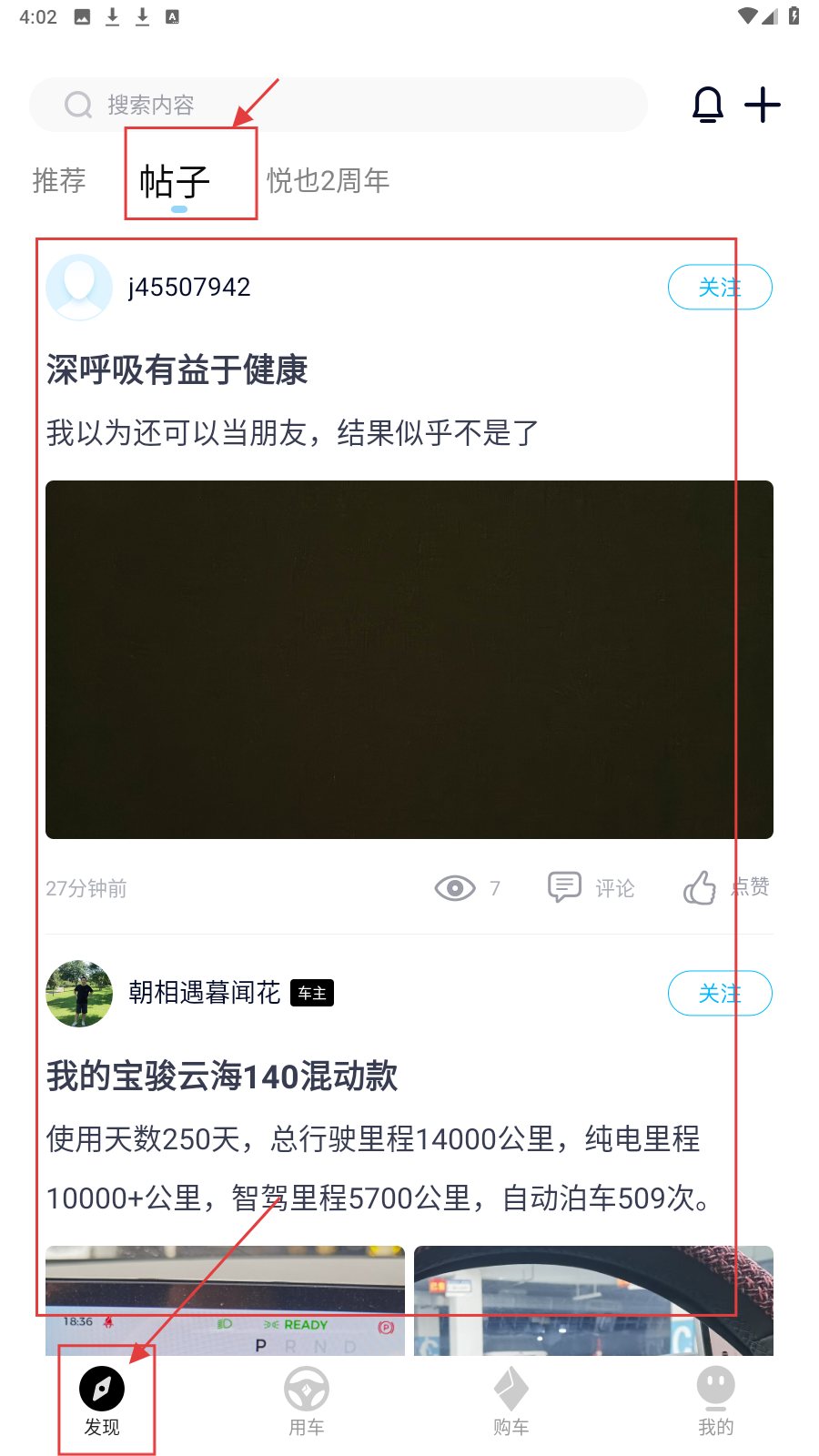Like the 深呼吸有益于健康 post
Viewport: 819px width, 1456px height.
[725, 887]
